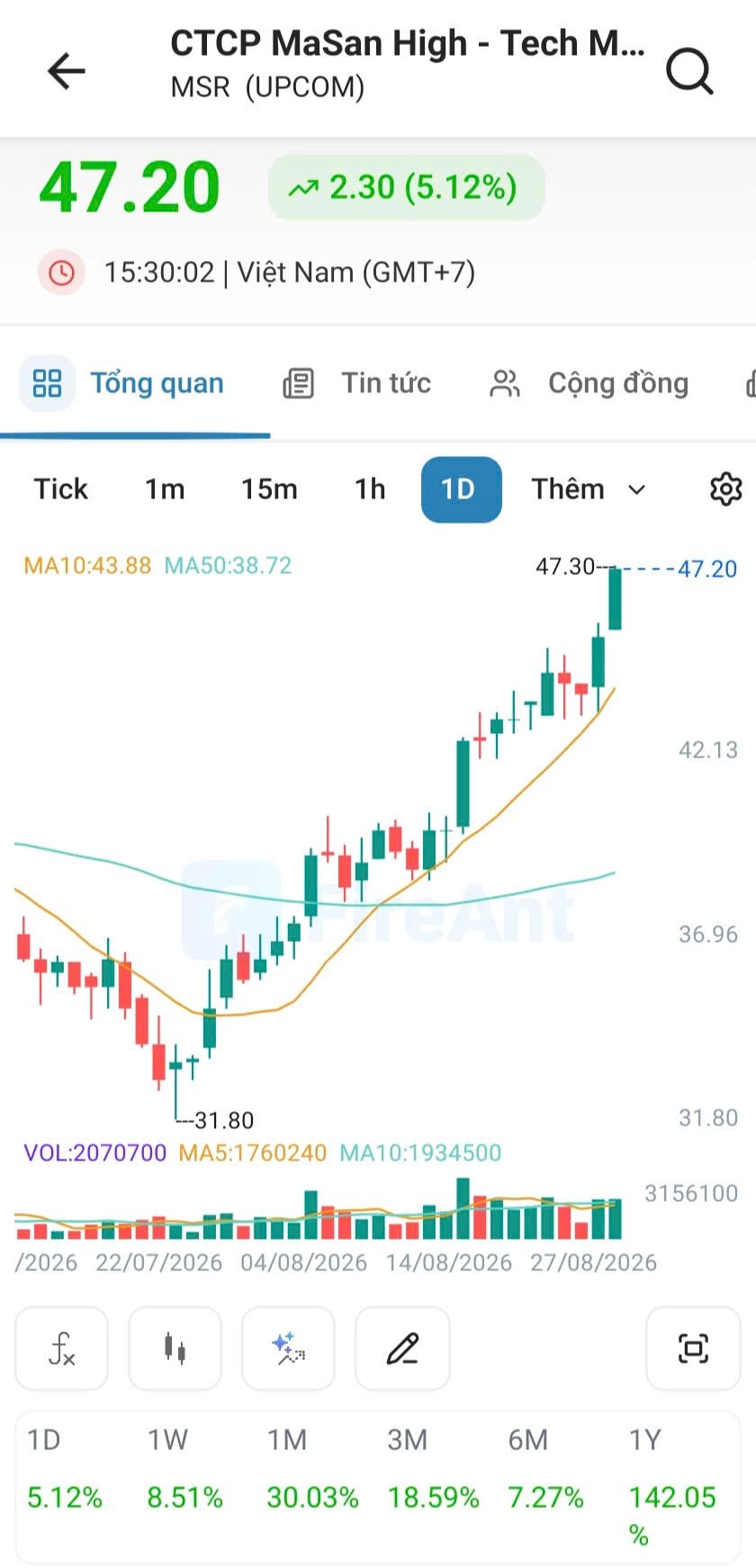This screenshot has height=1568, width=756.
Task: Expand the chart to fullscreen
Action: [693, 1348]
